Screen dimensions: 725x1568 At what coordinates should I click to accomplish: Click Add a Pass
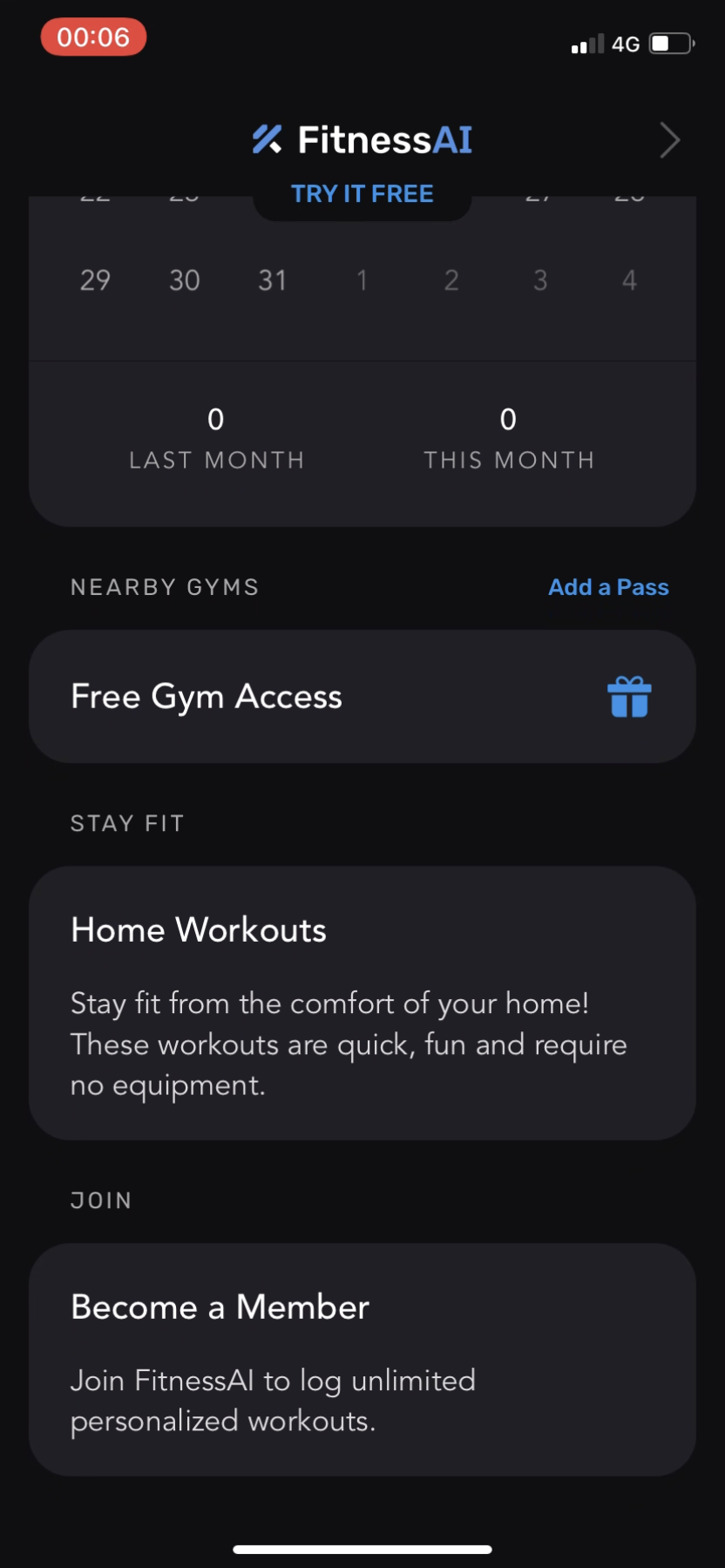607,586
